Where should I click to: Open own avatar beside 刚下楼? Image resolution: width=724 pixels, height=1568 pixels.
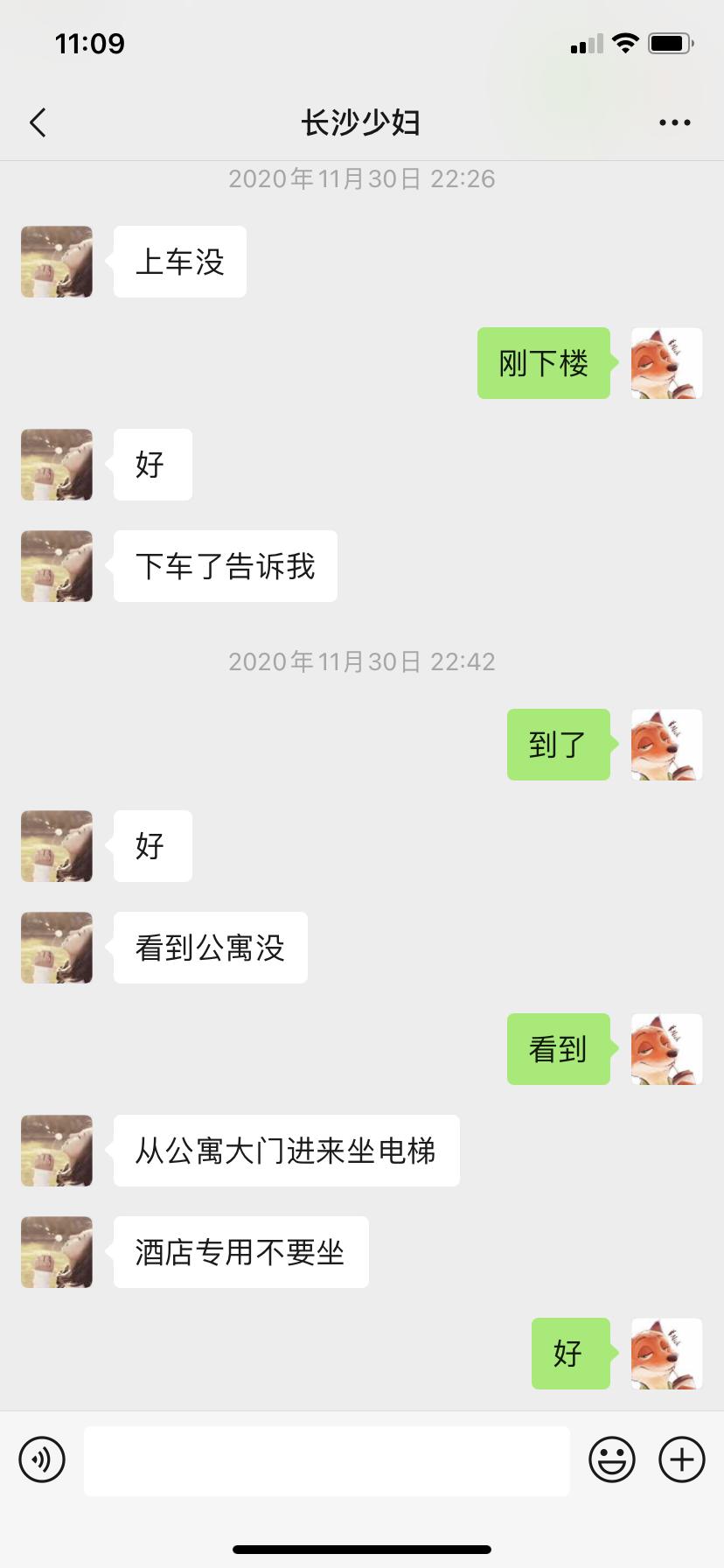pyautogui.click(x=666, y=363)
